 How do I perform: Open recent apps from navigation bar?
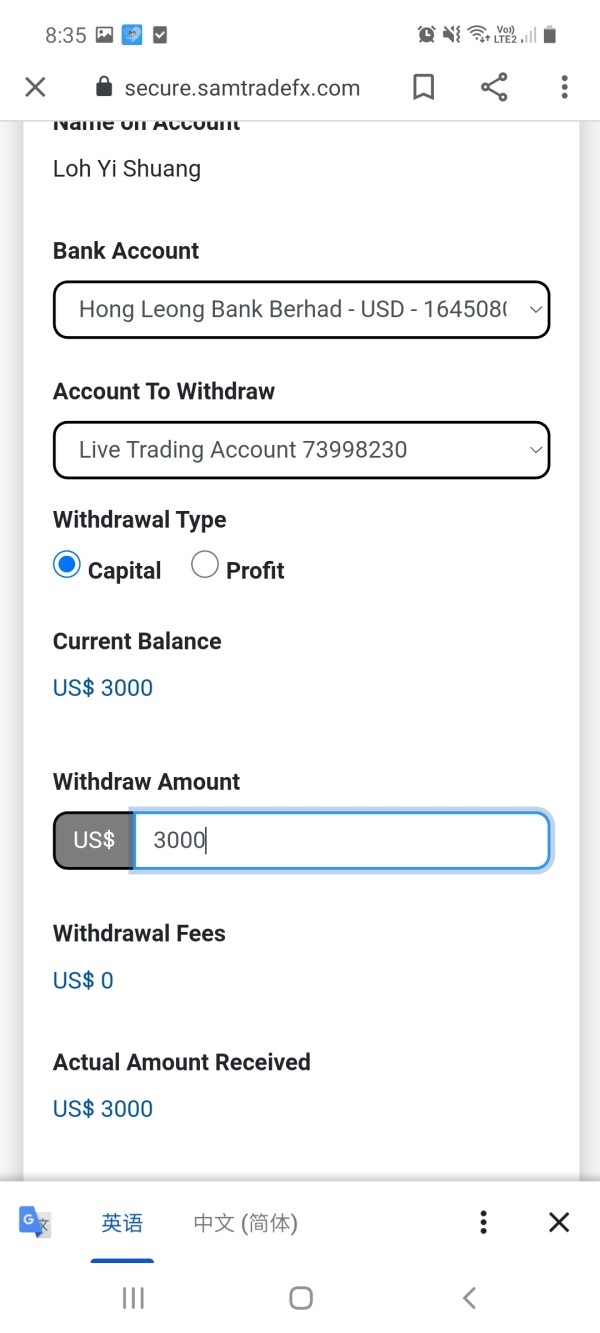(x=133, y=1298)
